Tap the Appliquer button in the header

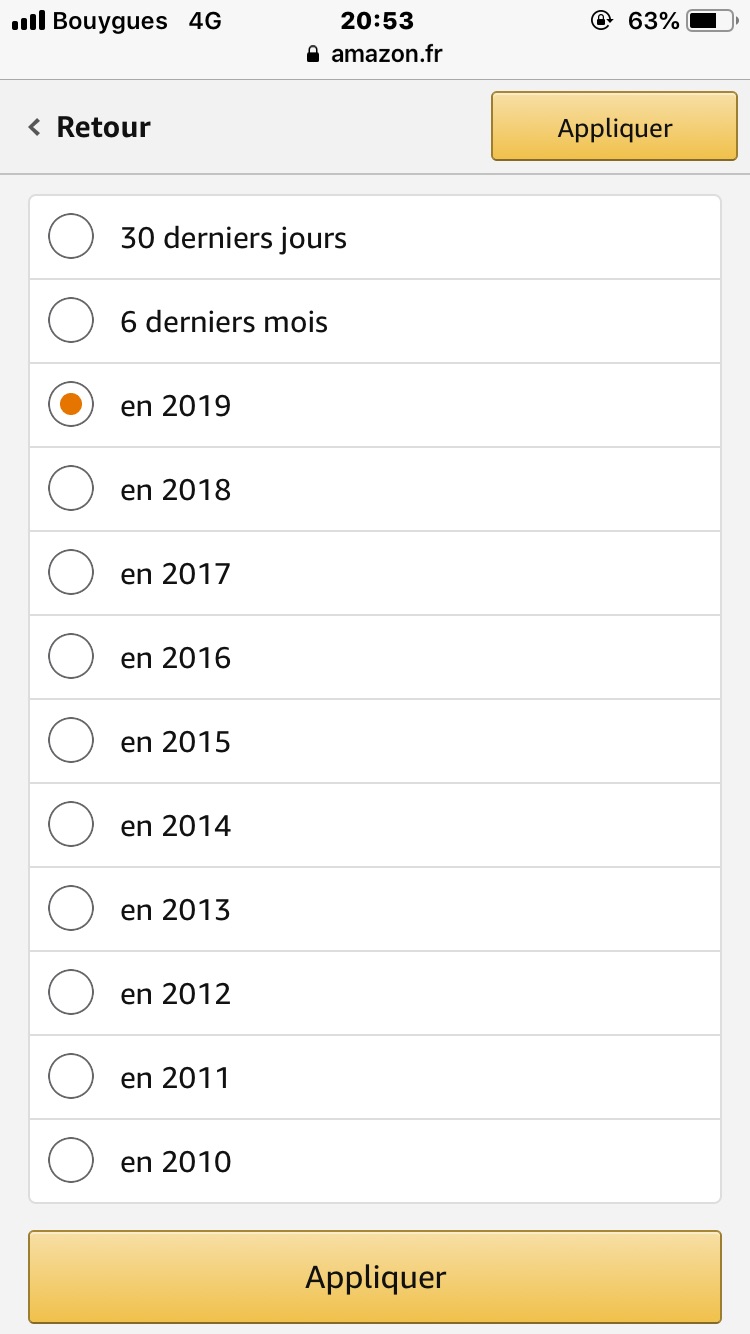coord(614,127)
